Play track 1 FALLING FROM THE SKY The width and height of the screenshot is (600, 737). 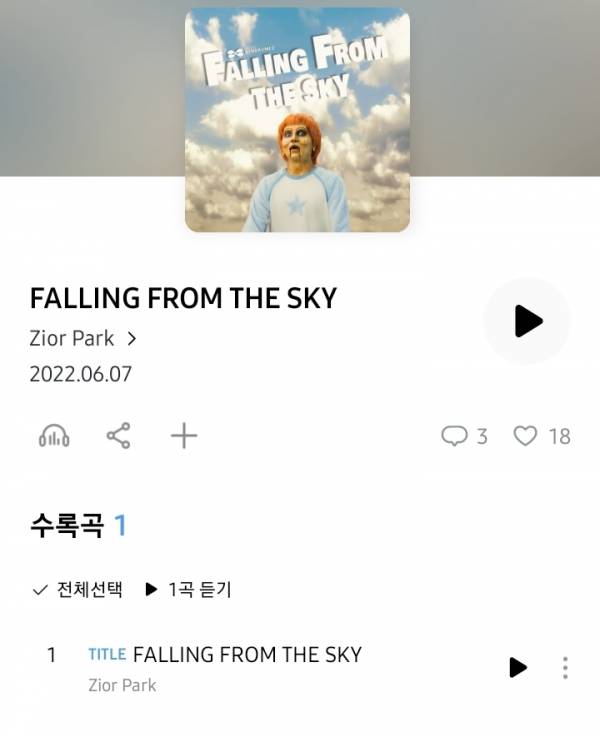coord(518,667)
